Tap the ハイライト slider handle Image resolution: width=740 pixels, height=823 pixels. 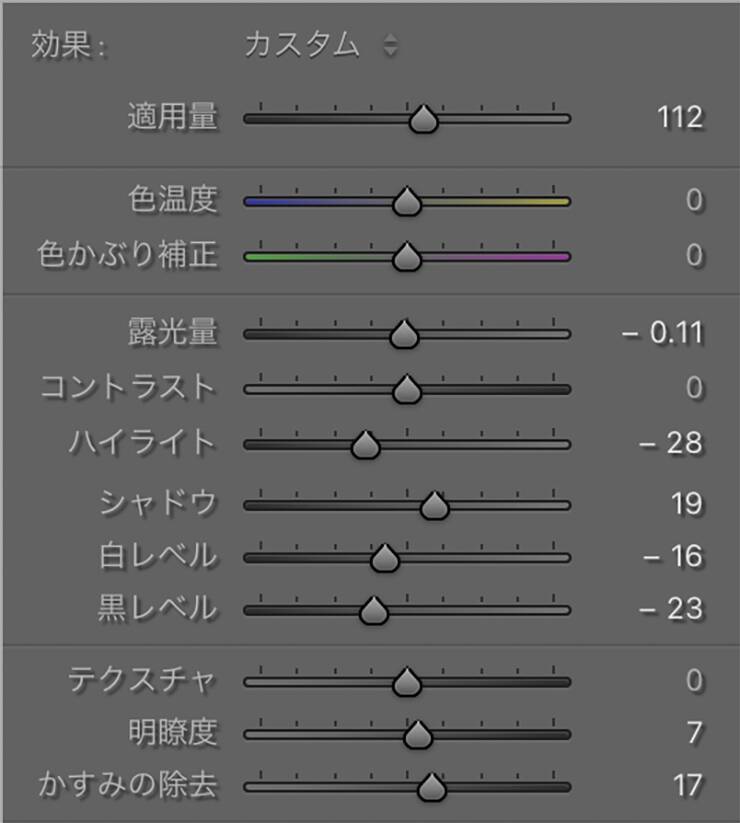click(x=366, y=445)
